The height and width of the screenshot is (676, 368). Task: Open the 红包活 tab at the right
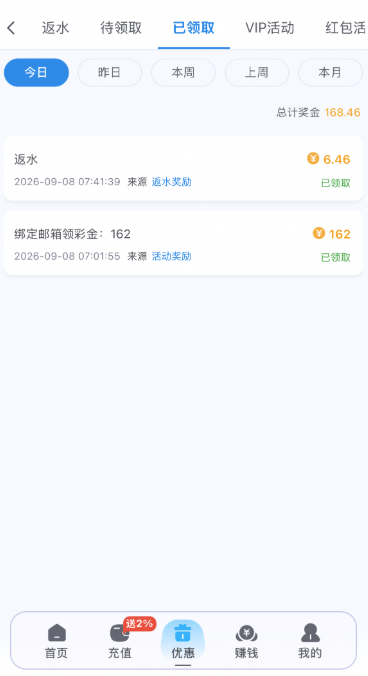(x=346, y=28)
